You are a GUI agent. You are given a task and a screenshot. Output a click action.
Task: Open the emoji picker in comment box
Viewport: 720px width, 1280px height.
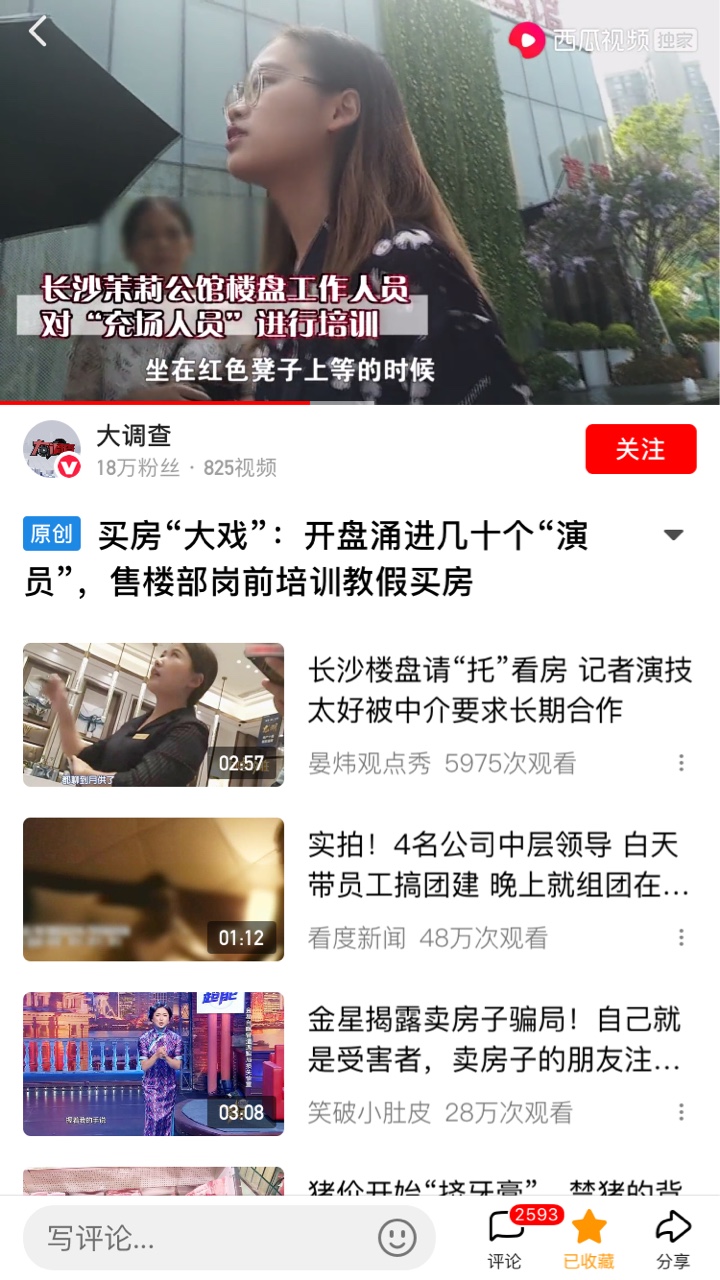(x=397, y=1238)
